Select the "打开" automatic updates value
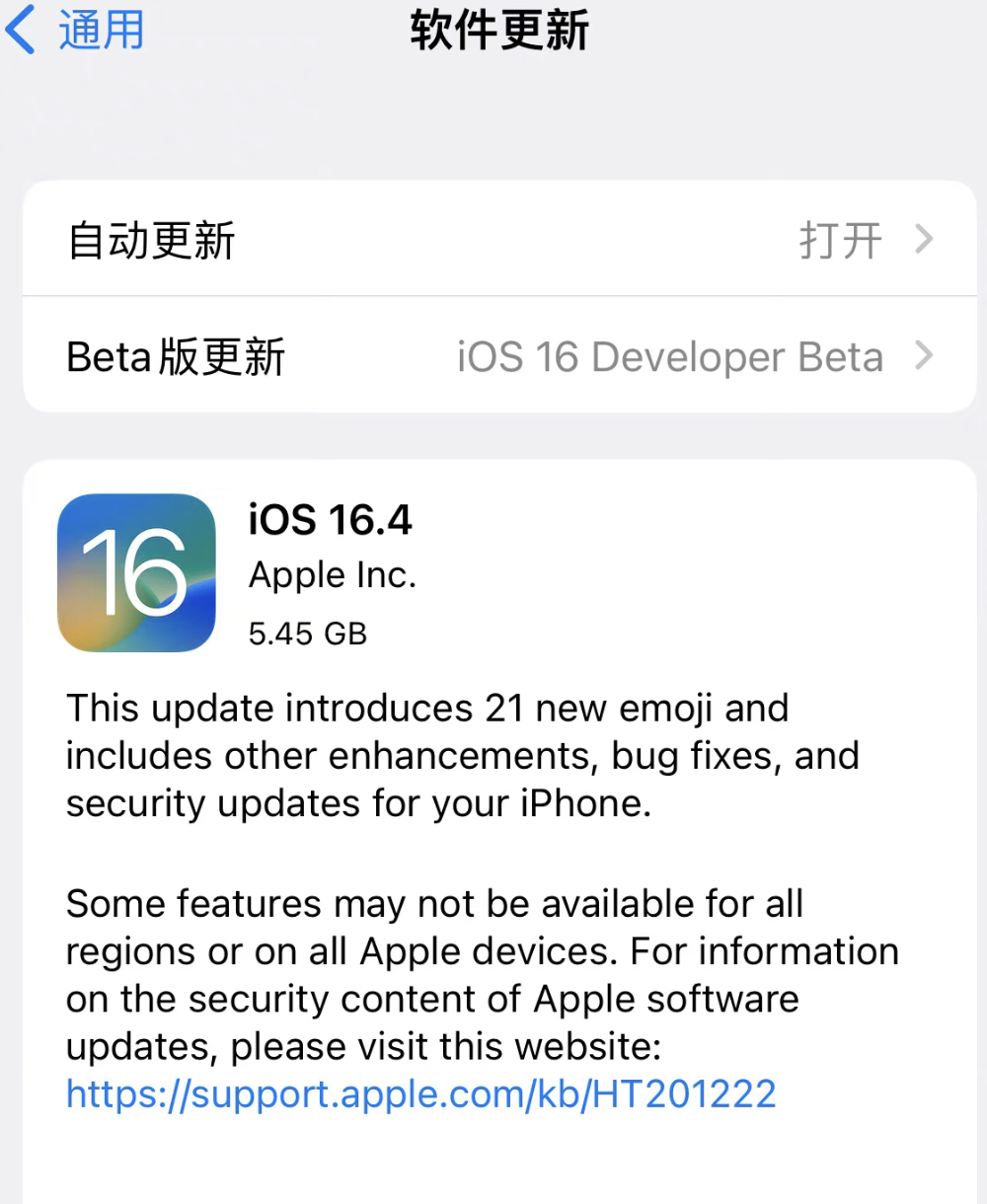The height and width of the screenshot is (1204, 987). coord(840,240)
